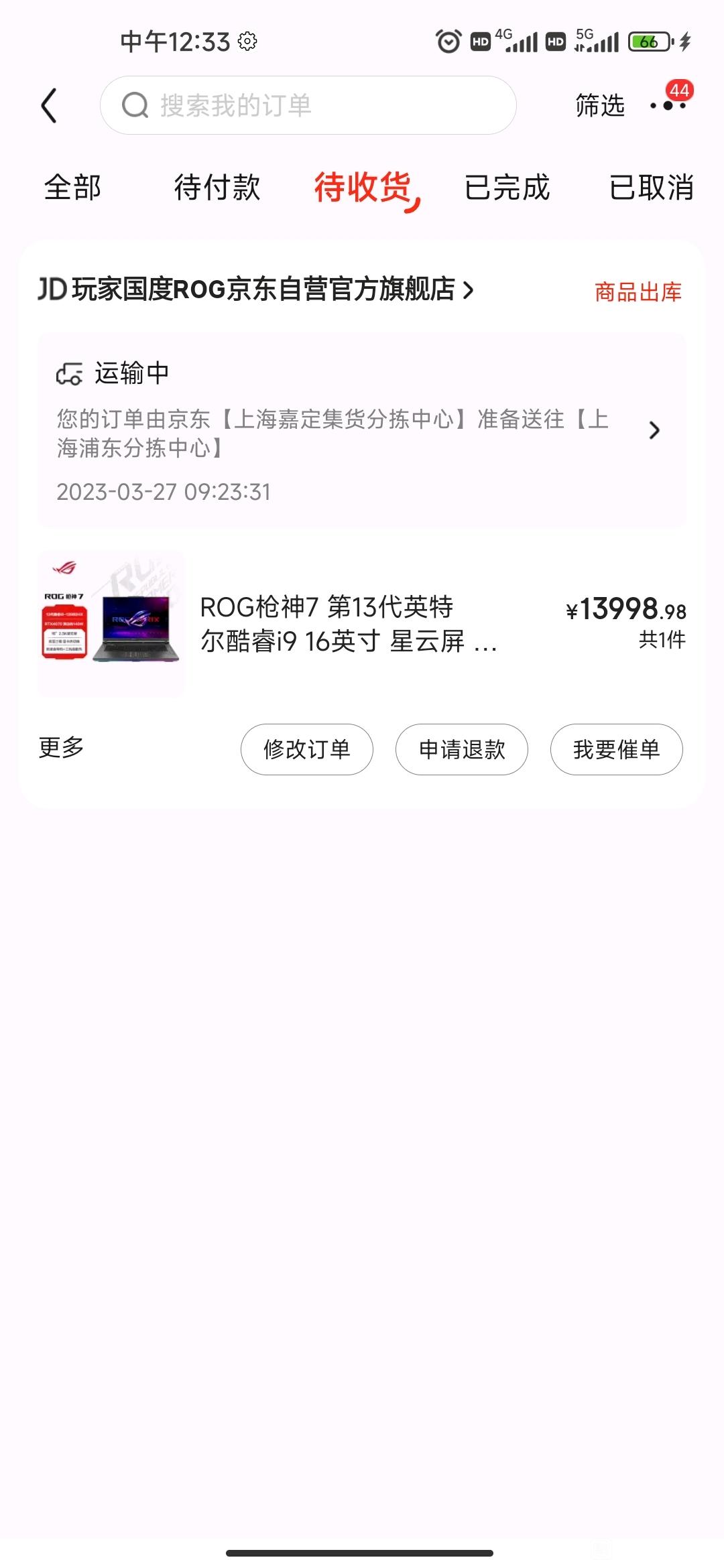Open the three-dot menu with 44 badge
Image resolution: width=724 pixels, height=1568 pixels.
pos(669,105)
